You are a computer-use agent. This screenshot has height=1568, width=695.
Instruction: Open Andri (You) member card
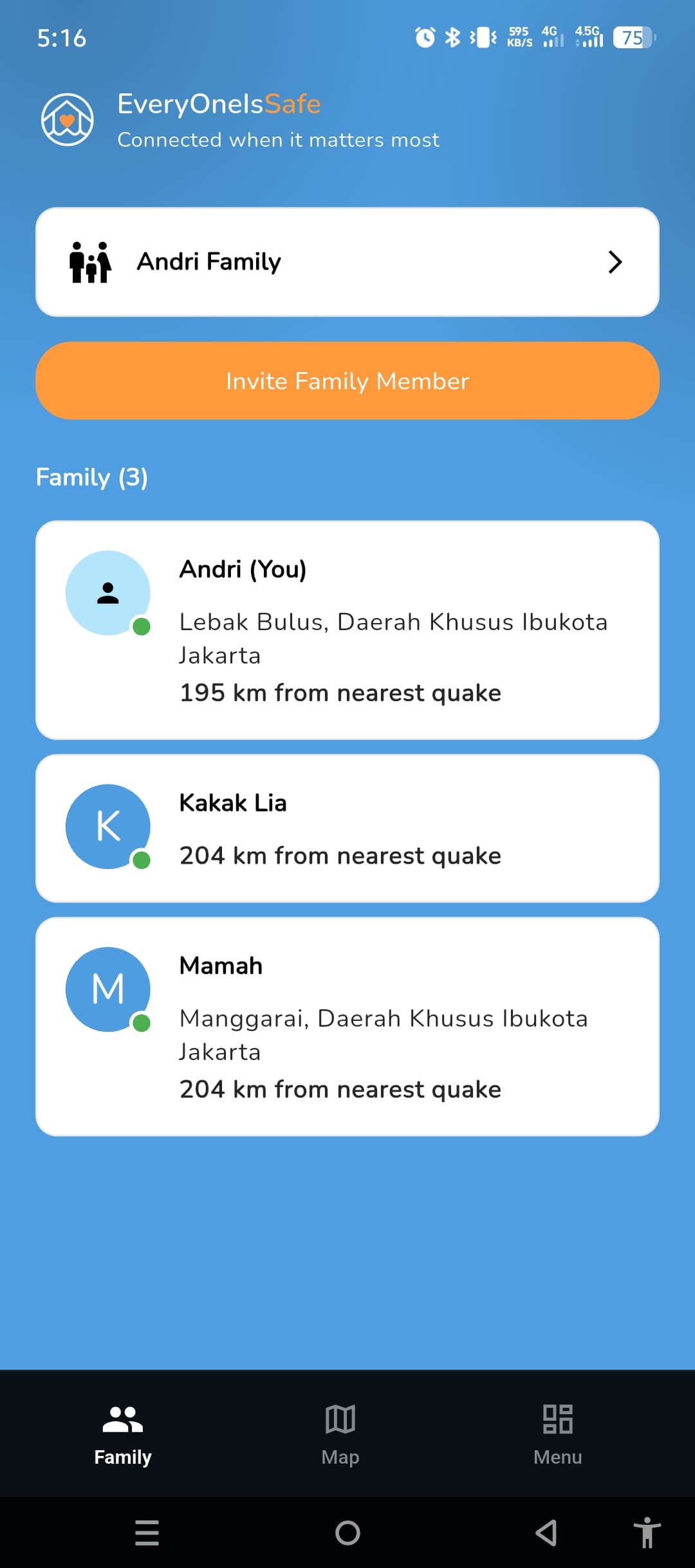point(347,630)
